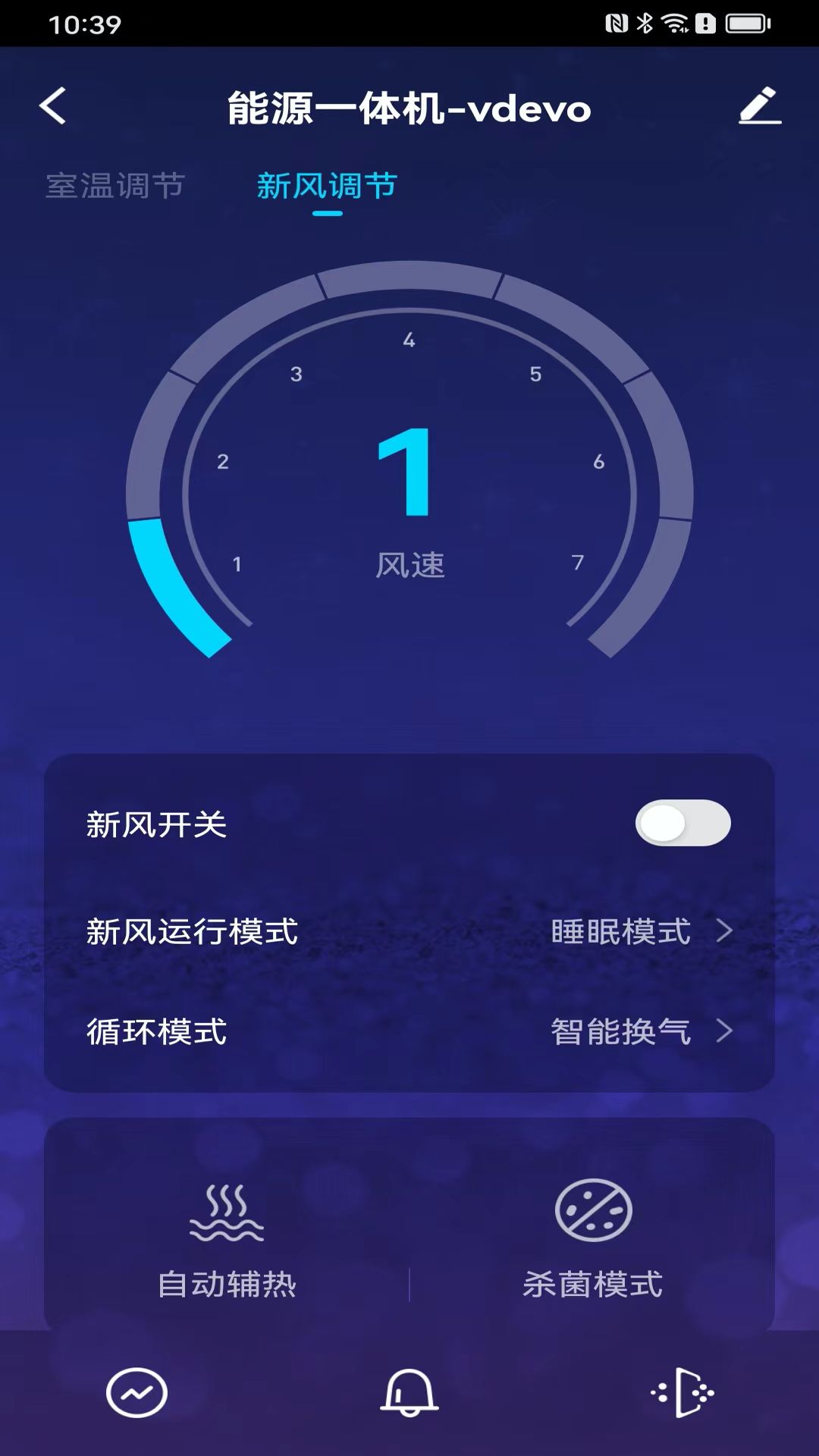Turn on 杀菌模式

coord(593,1238)
